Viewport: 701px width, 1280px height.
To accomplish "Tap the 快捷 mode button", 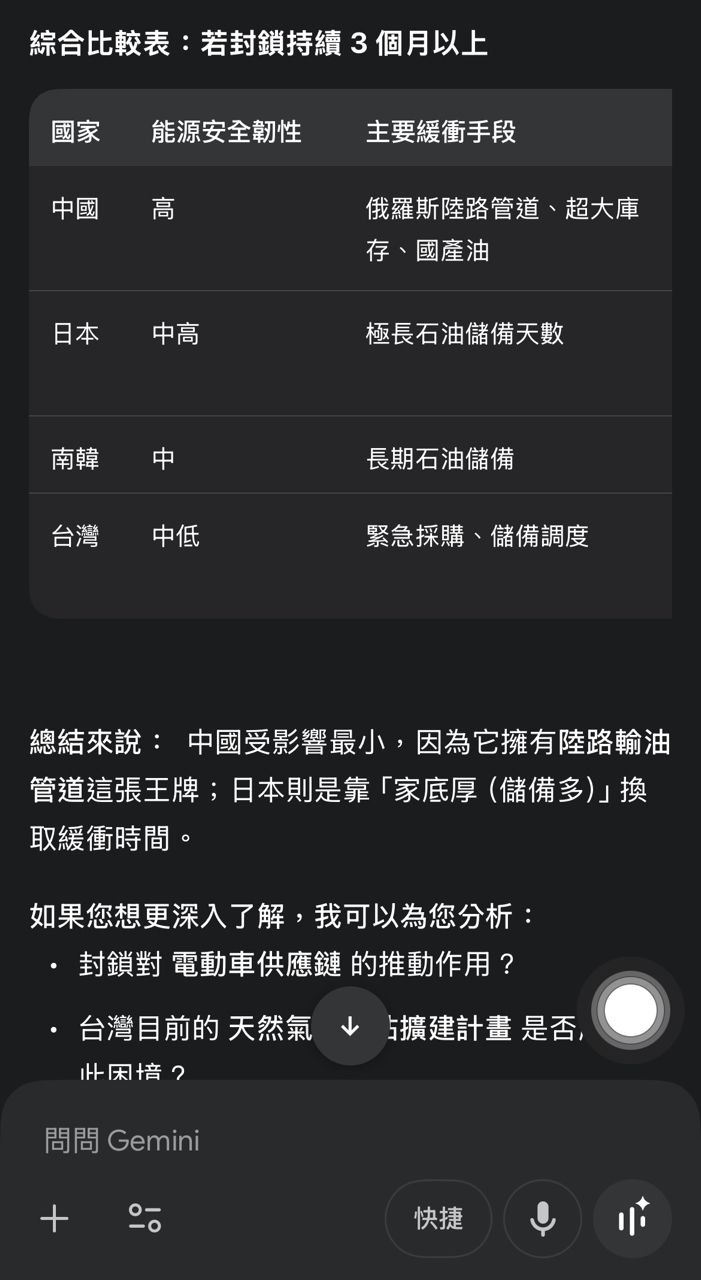I will 438,1218.
